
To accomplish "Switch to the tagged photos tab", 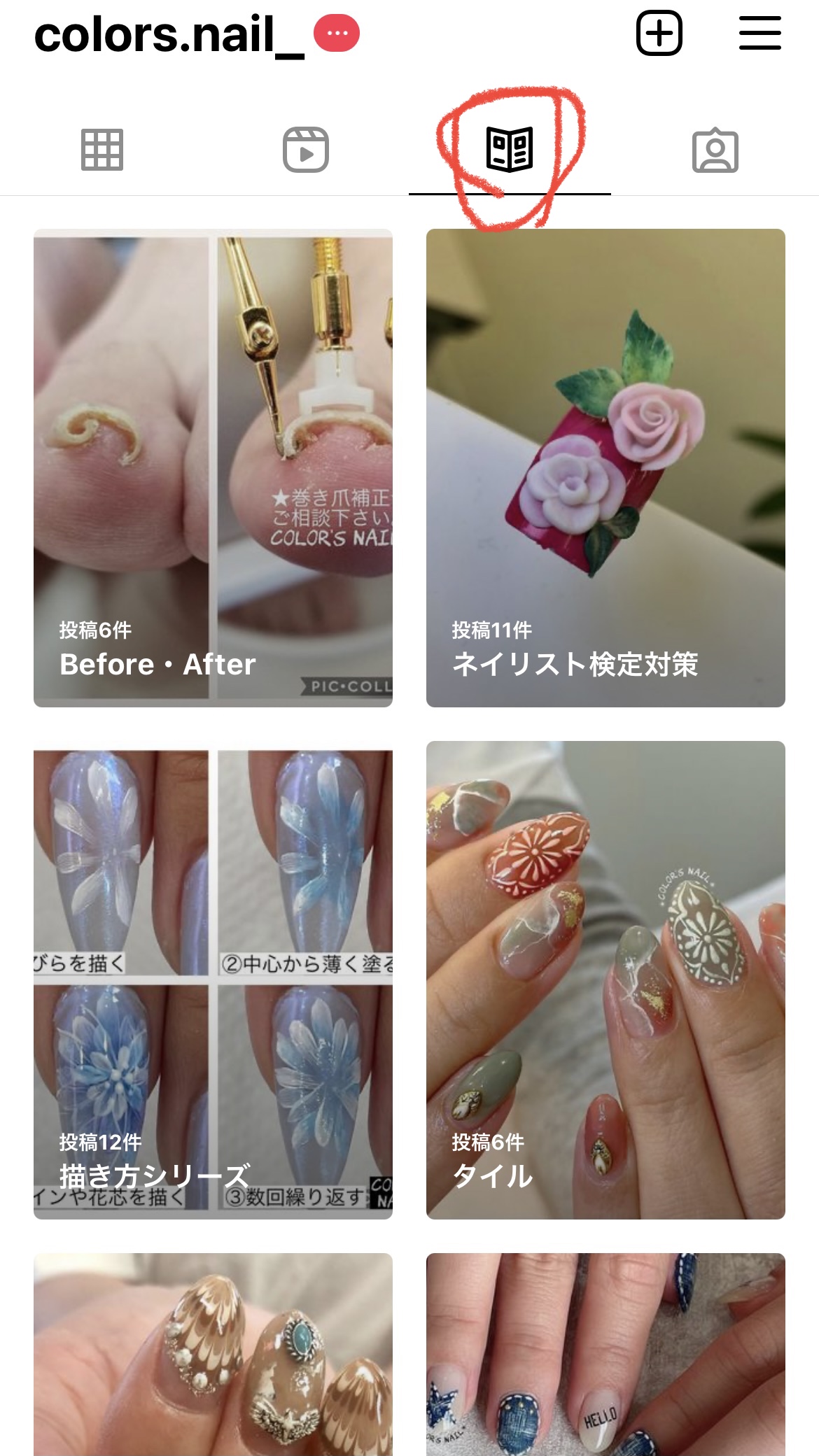I will click(x=715, y=150).
